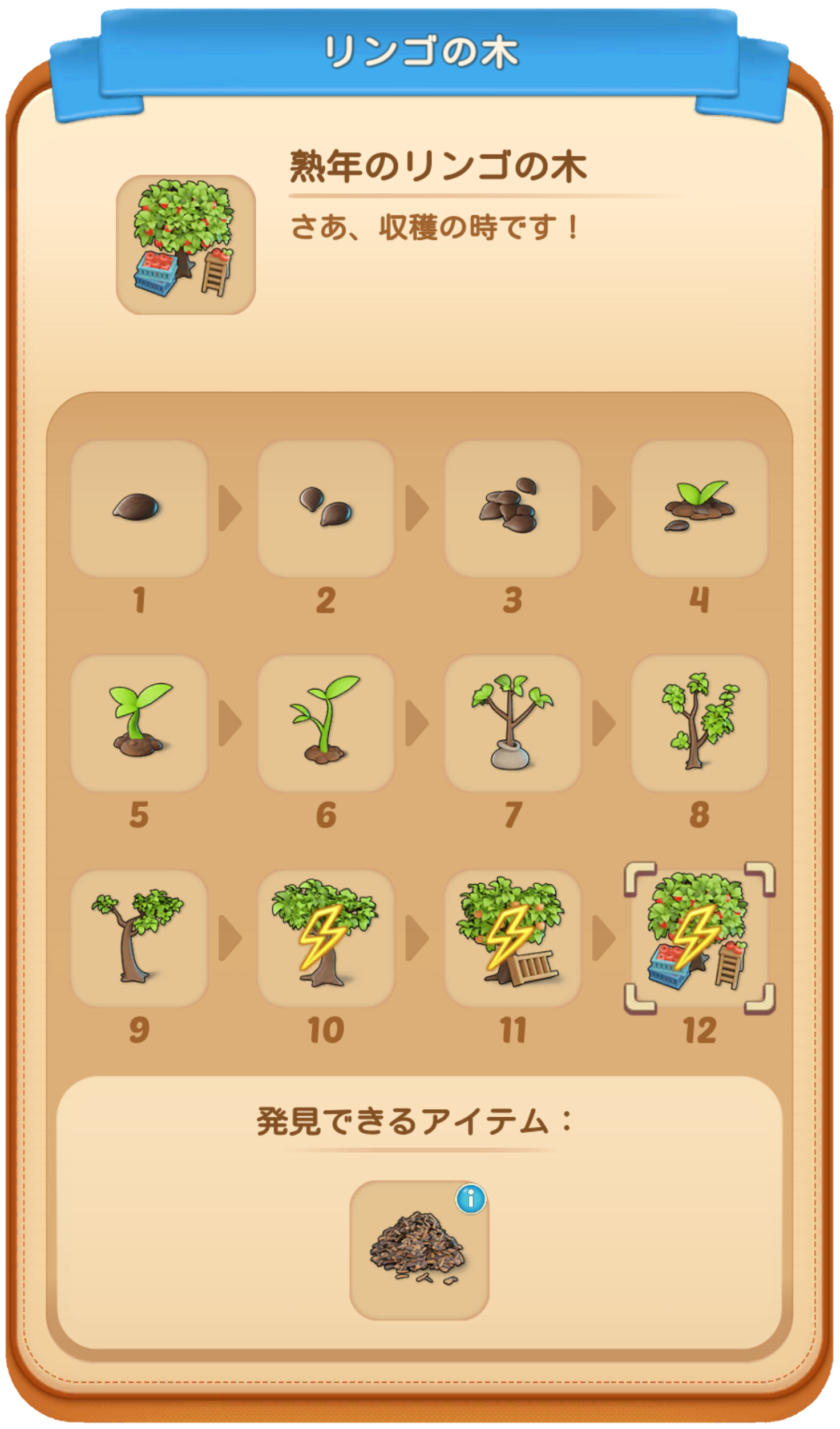Image resolution: width=840 pixels, height=1429 pixels.
Task: Open info badge on discoverable item
Action: 471,1199
